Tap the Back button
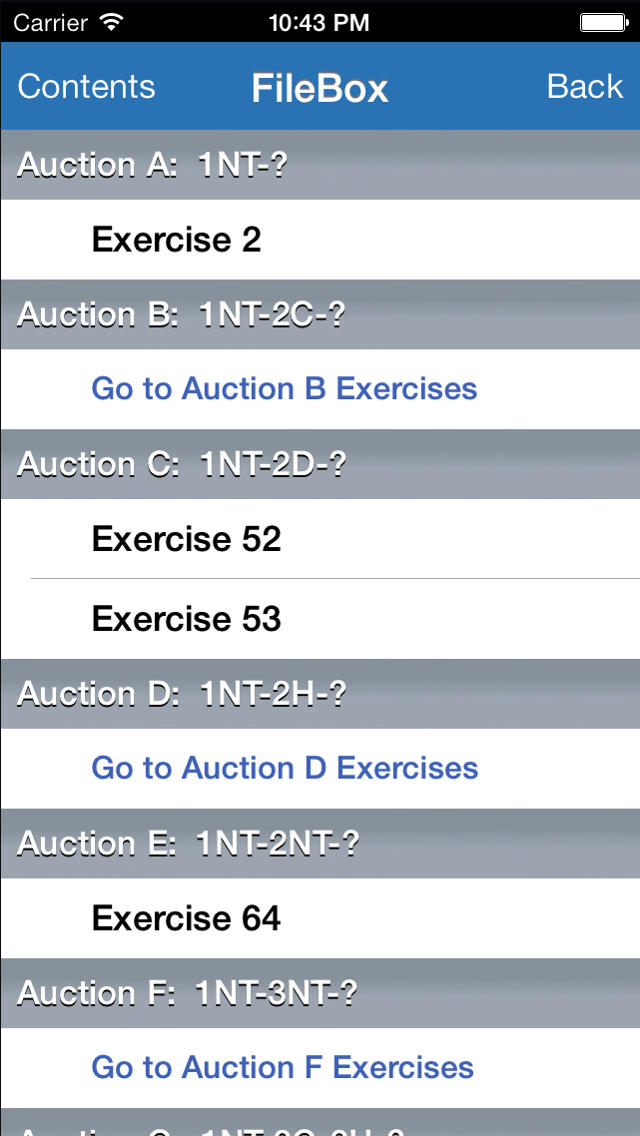 585,87
